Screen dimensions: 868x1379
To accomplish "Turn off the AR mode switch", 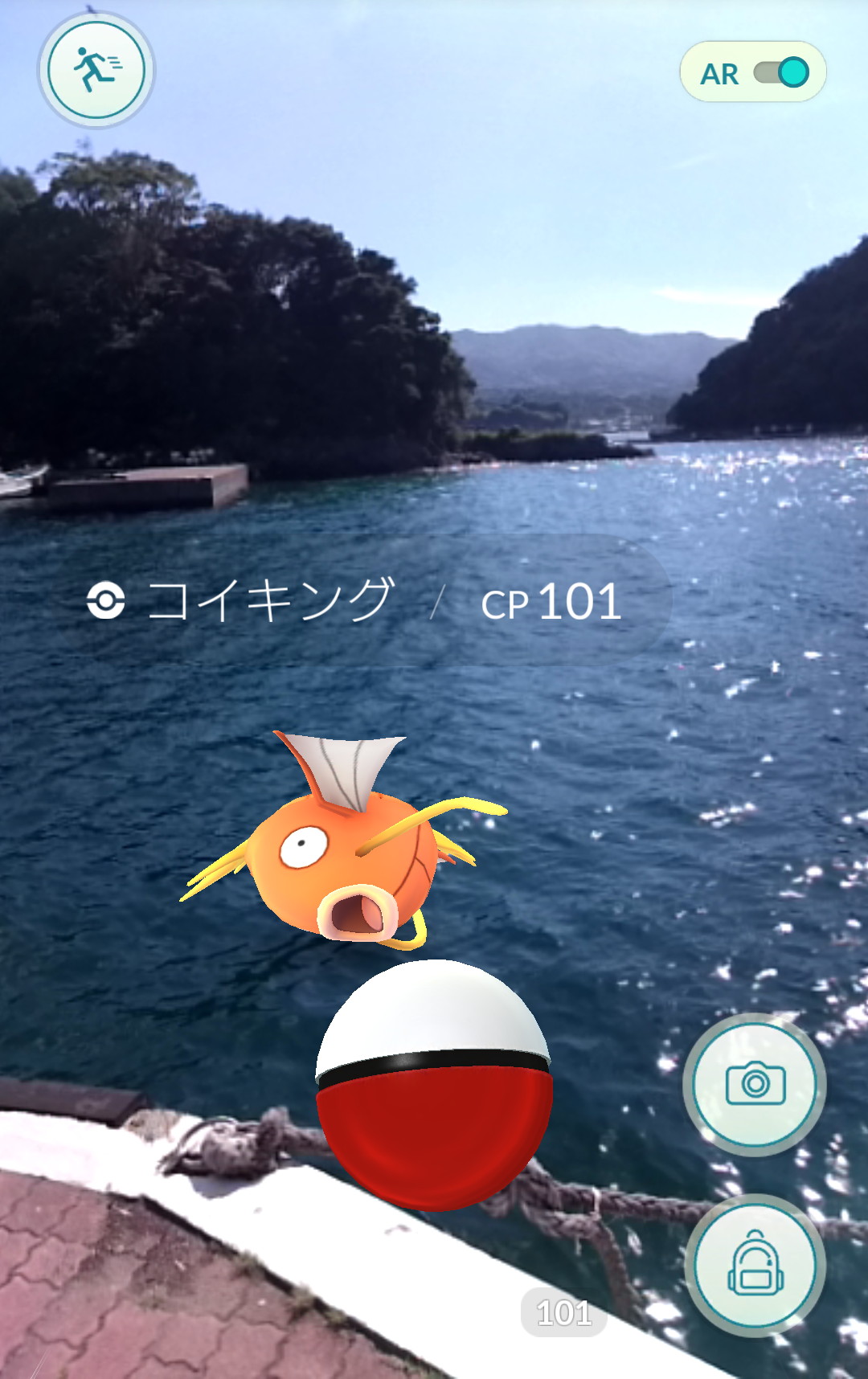I will 780,72.
